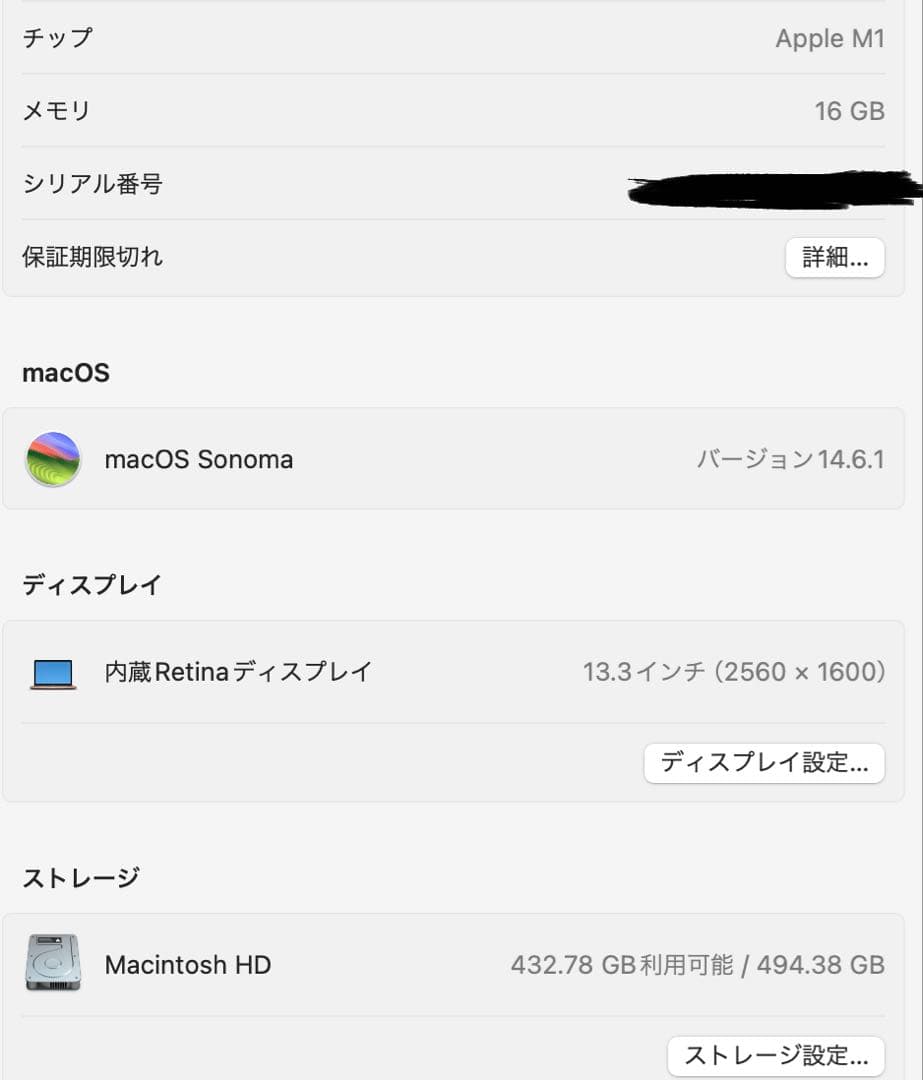Image resolution: width=923 pixels, height=1080 pixels.
Task: Click the 432.78 GB available storage text
Action: point(700,964)
